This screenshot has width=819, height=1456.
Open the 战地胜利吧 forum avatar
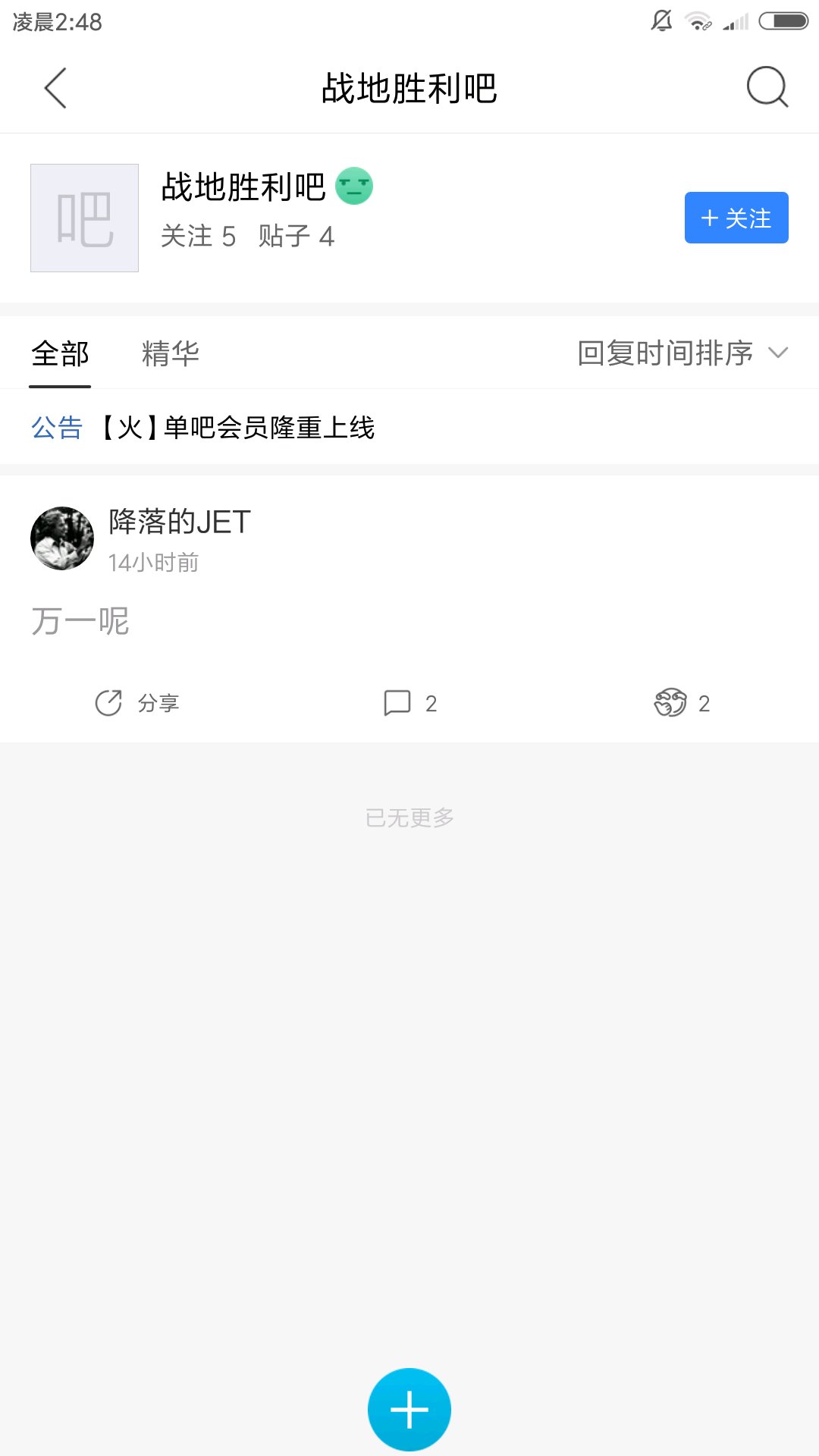(84, 218)
